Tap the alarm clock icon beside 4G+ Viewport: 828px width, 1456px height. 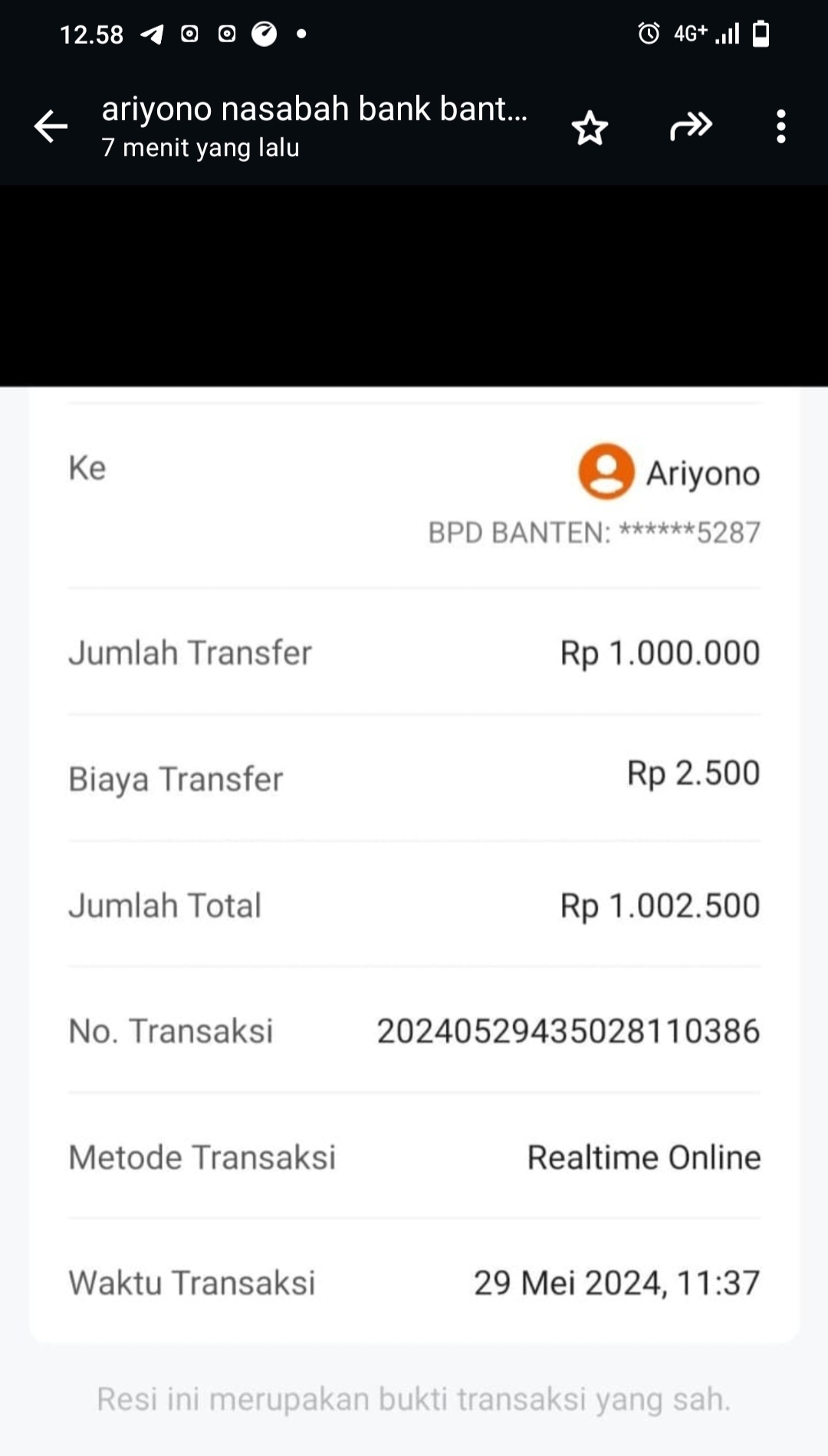click(x=649, y=32)
